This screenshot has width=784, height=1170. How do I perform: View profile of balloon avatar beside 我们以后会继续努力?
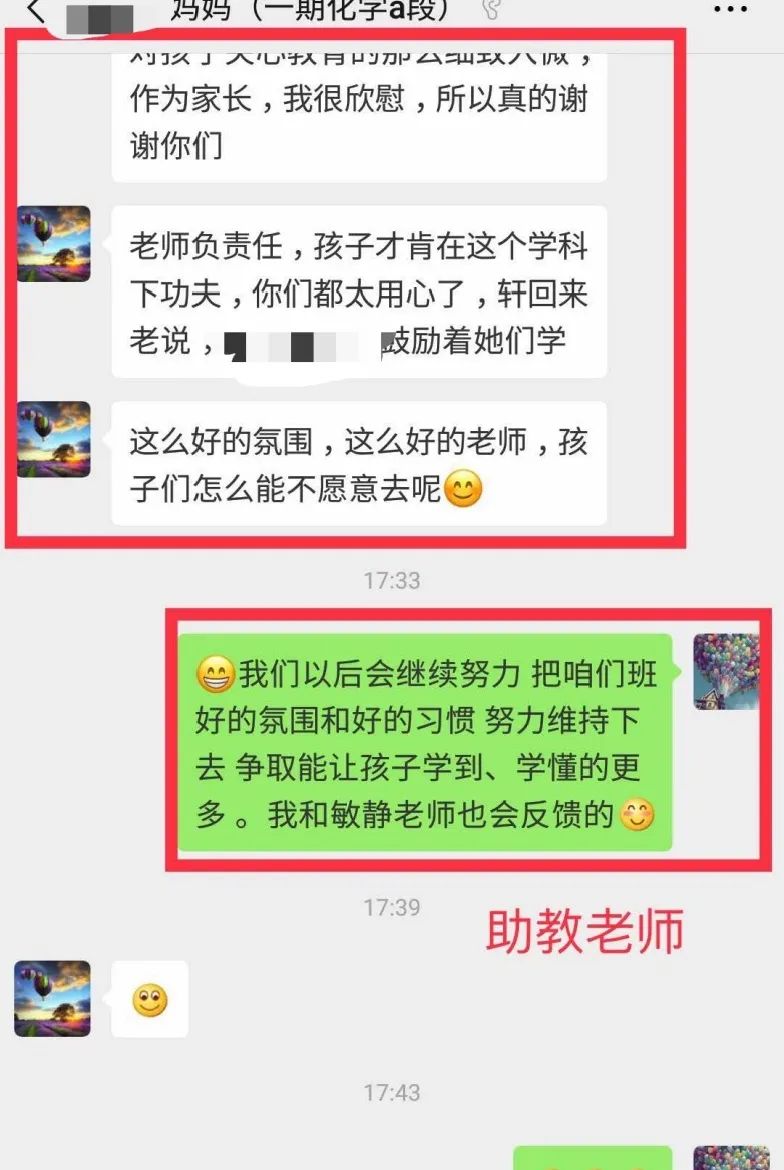pos(726,671)
